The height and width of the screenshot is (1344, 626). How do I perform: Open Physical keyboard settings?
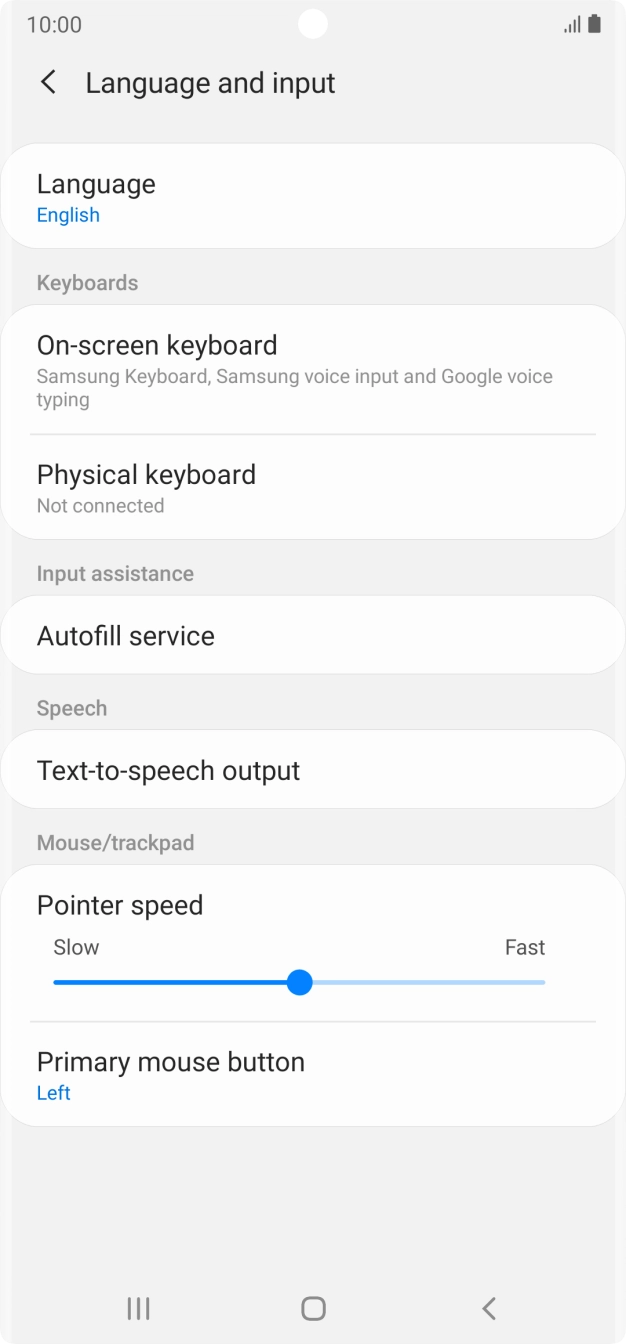[313, 488]
